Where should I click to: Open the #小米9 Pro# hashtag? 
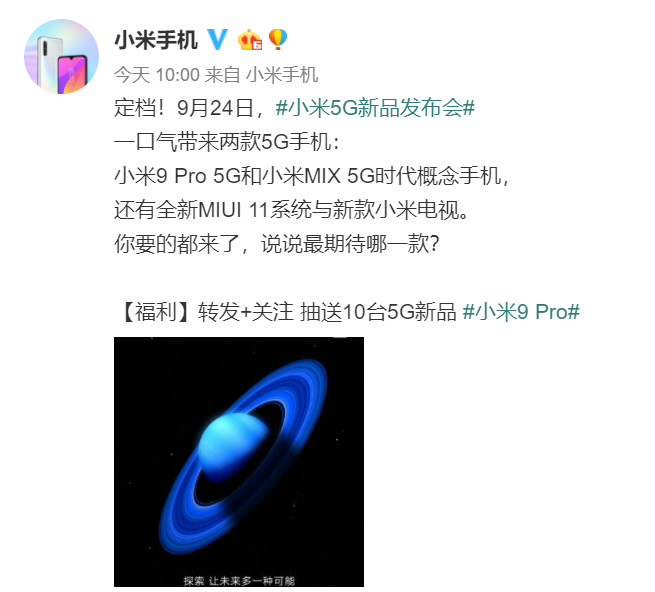[x=521, y=311]
